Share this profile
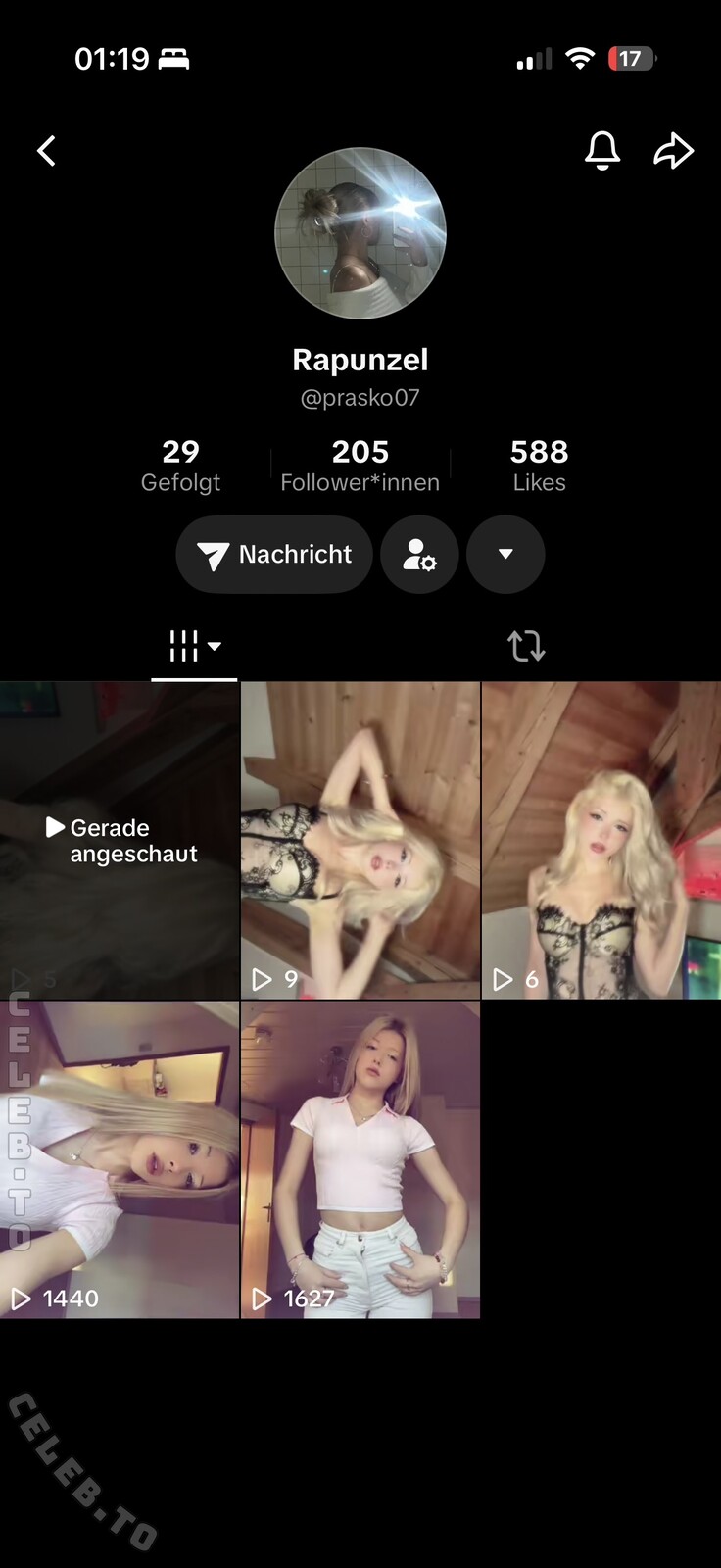The height and width of the screenshot is (1568, 721). (x=674, y=150)
